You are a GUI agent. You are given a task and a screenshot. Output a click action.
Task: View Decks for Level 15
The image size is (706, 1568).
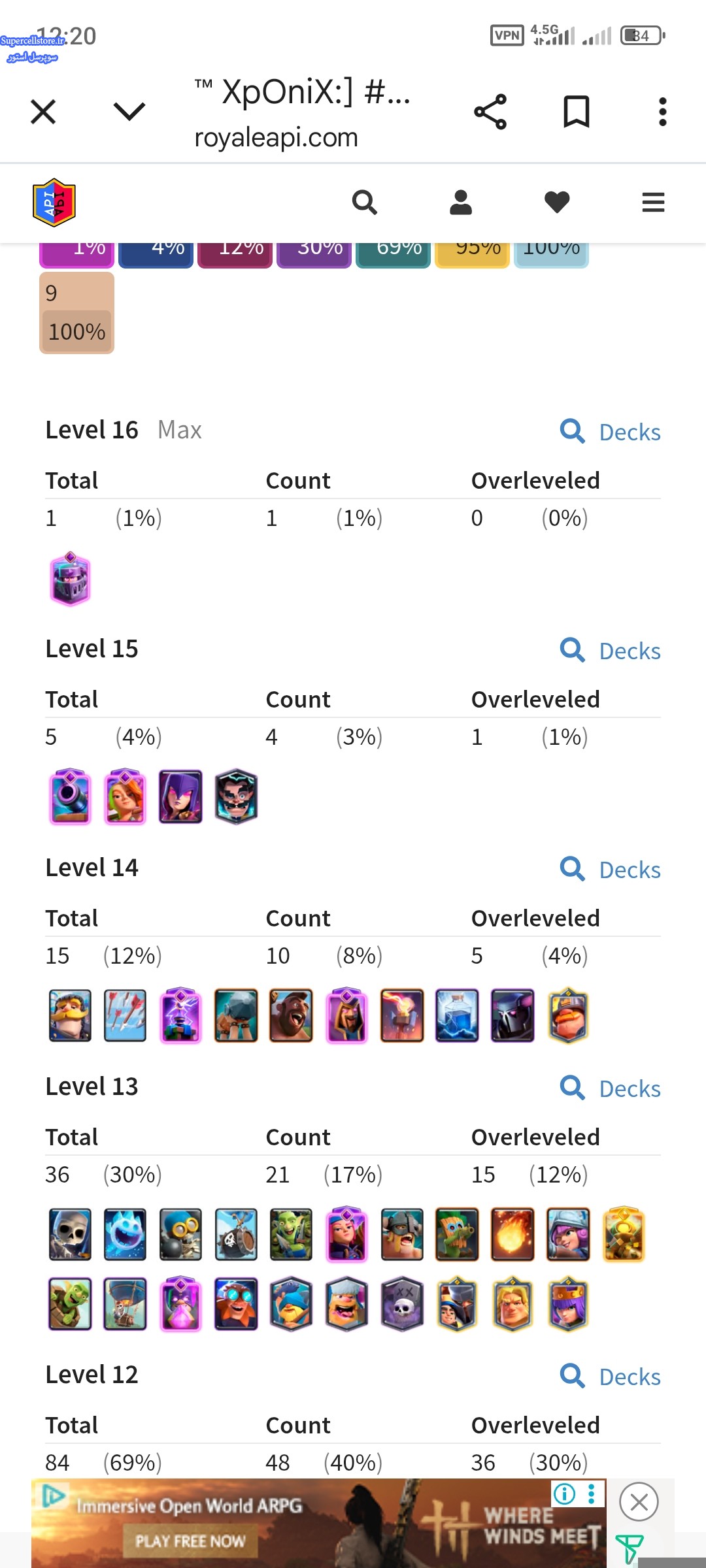click(611, 651)
